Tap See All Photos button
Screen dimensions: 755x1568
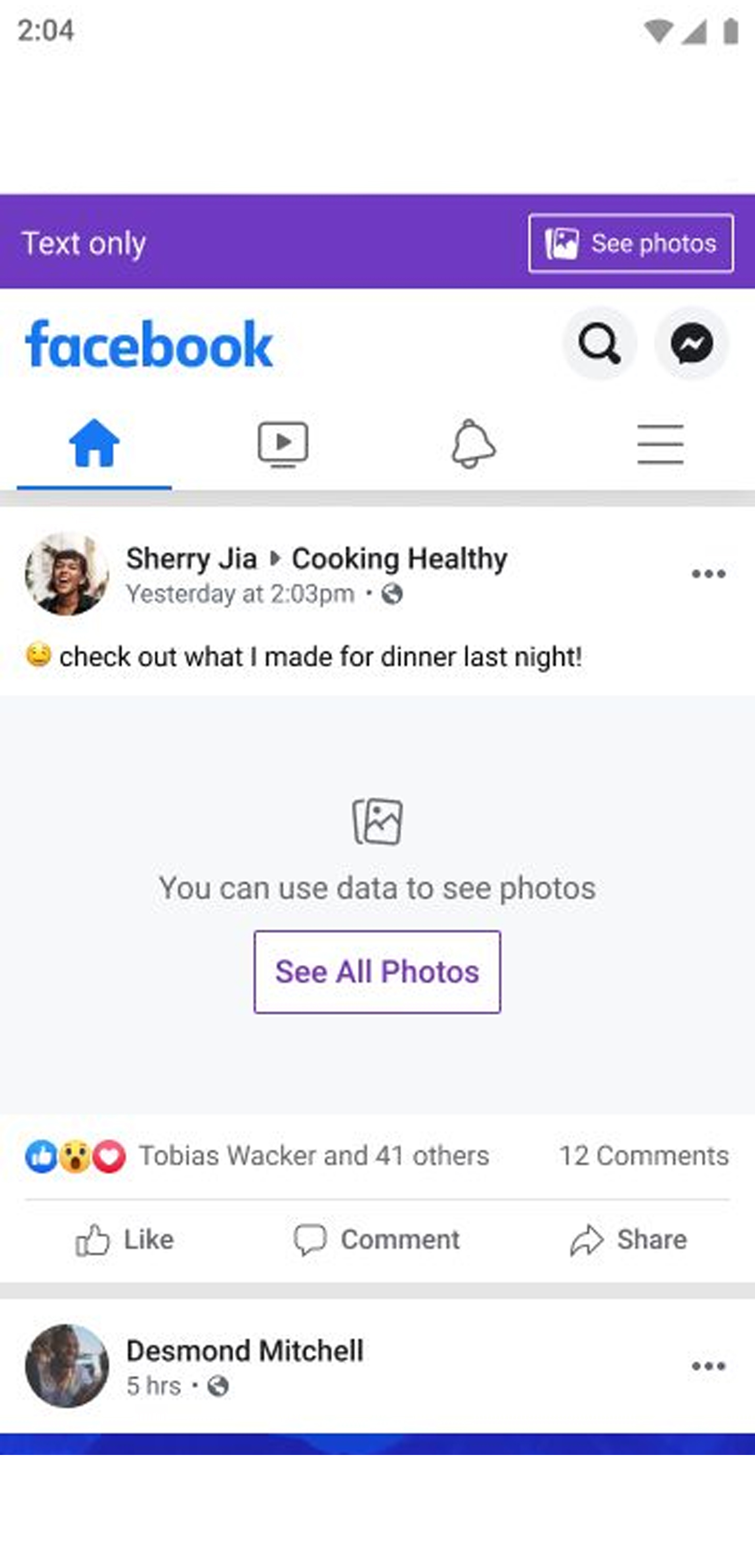[378, 971]
